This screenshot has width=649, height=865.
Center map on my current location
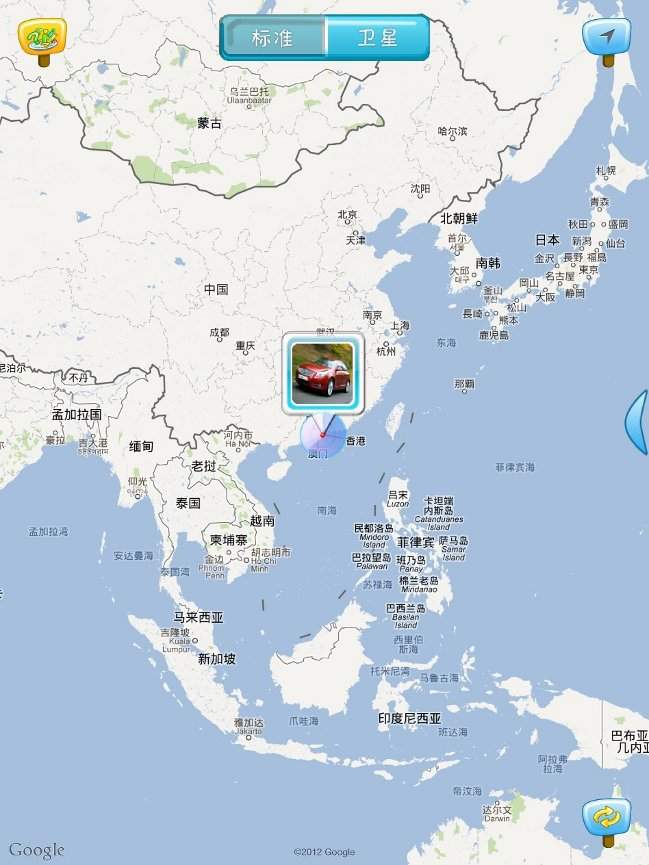pos(606,38)
